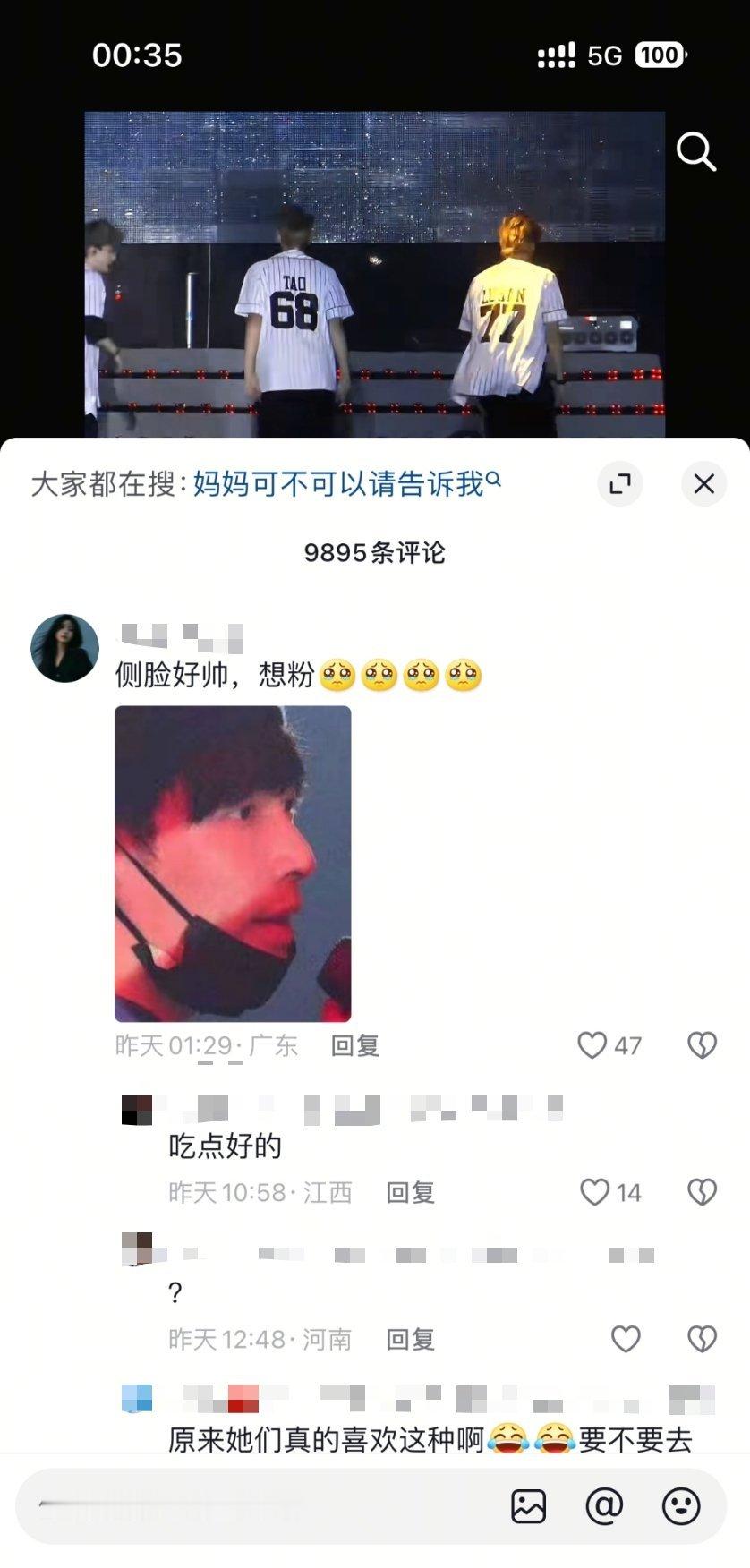Open the emoji picker
Viewport: 750px width, 1568px height.
(680, 1507)
